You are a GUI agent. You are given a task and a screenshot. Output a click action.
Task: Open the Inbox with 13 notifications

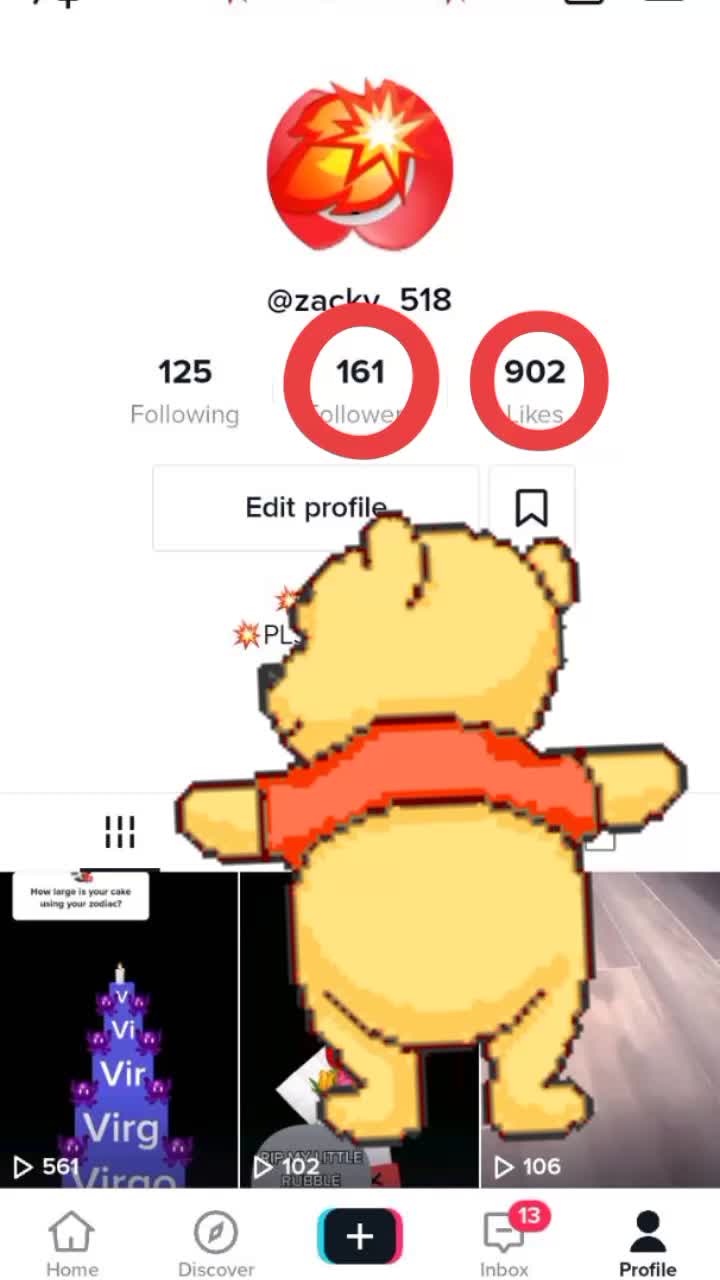(x=505, y=1243)
